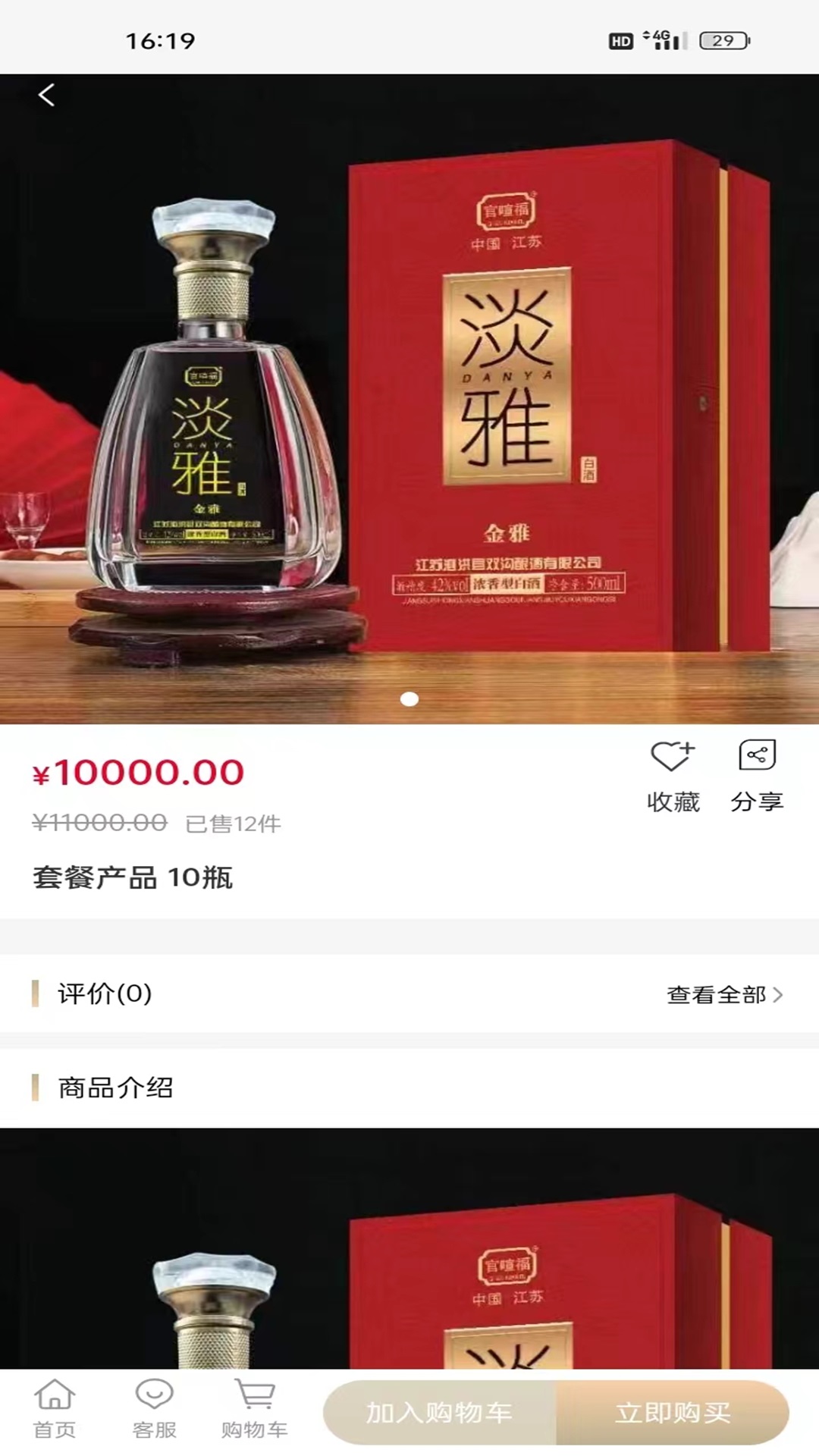Click the heart icon to favorite this product

[x=671, y=755]
